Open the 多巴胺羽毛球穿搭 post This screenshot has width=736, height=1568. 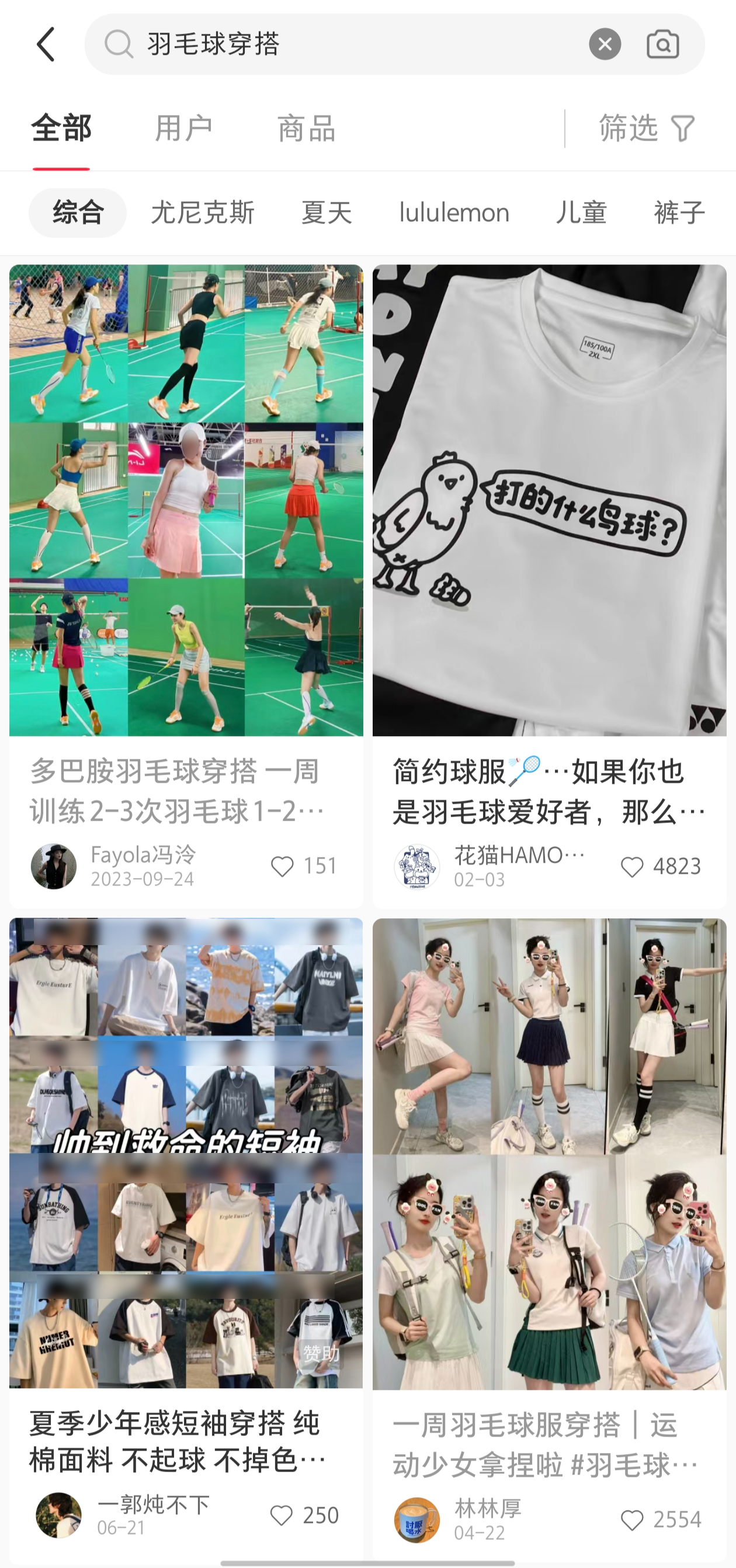point(186,499)
